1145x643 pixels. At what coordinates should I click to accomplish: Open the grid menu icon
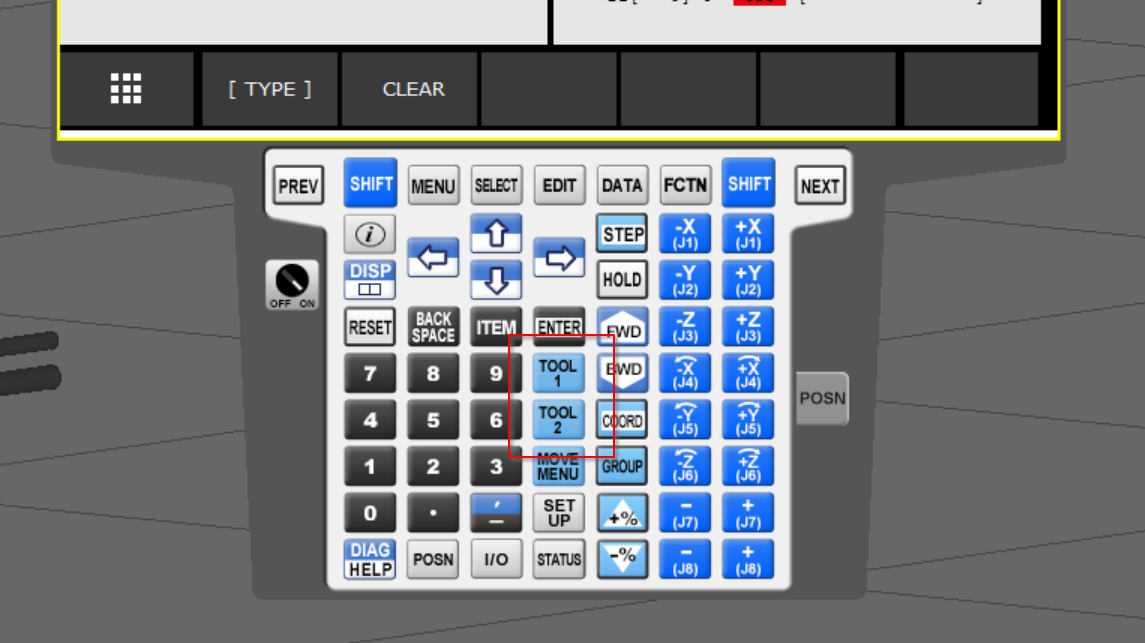(x=126, y=89)
